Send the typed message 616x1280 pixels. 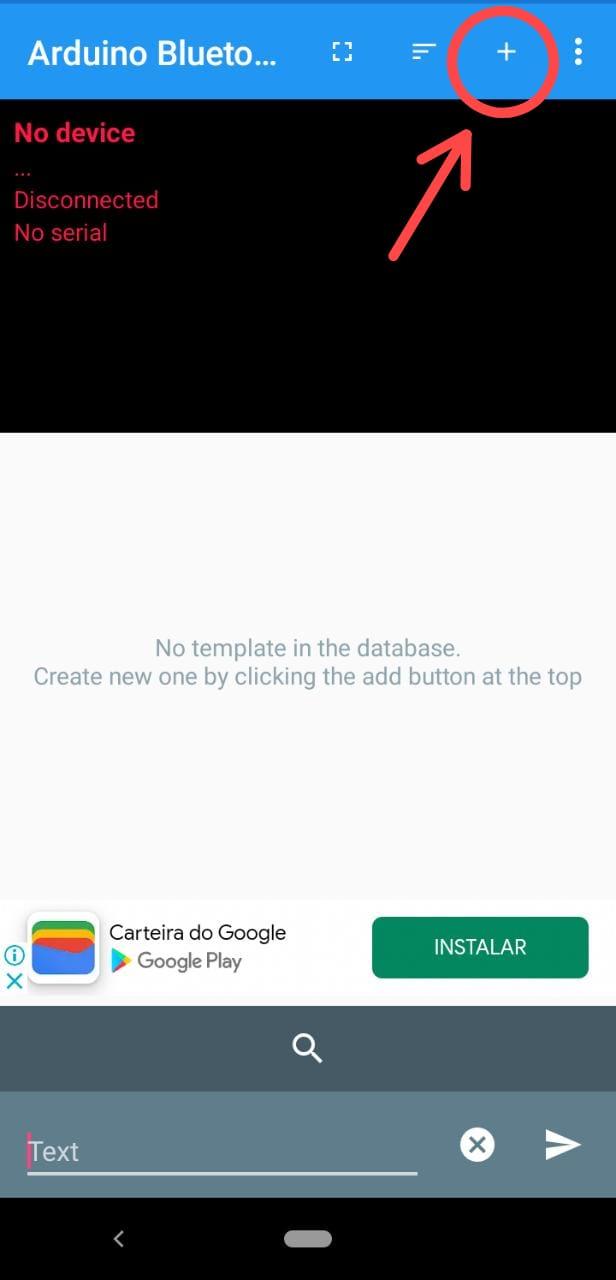click(562, 1145)
